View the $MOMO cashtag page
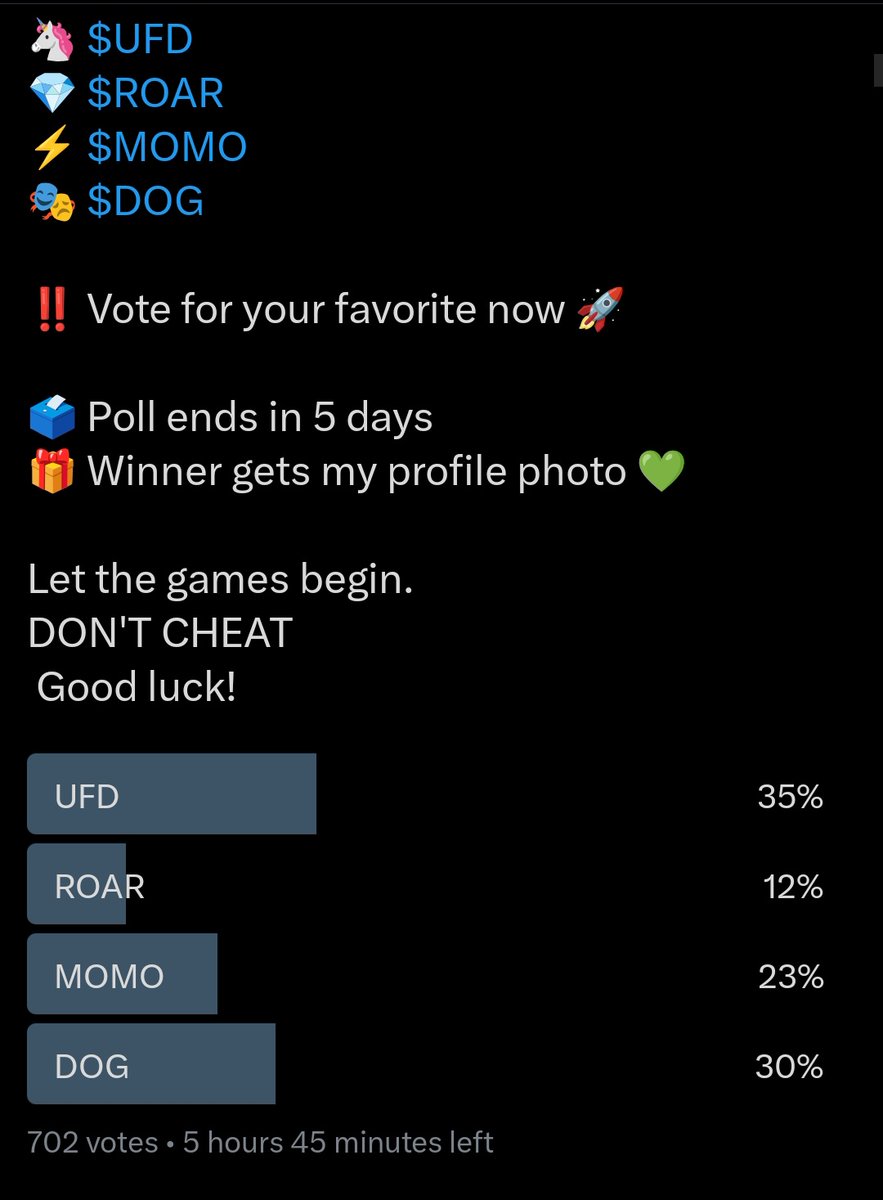 pyautogui.click(x=167, y=147)
